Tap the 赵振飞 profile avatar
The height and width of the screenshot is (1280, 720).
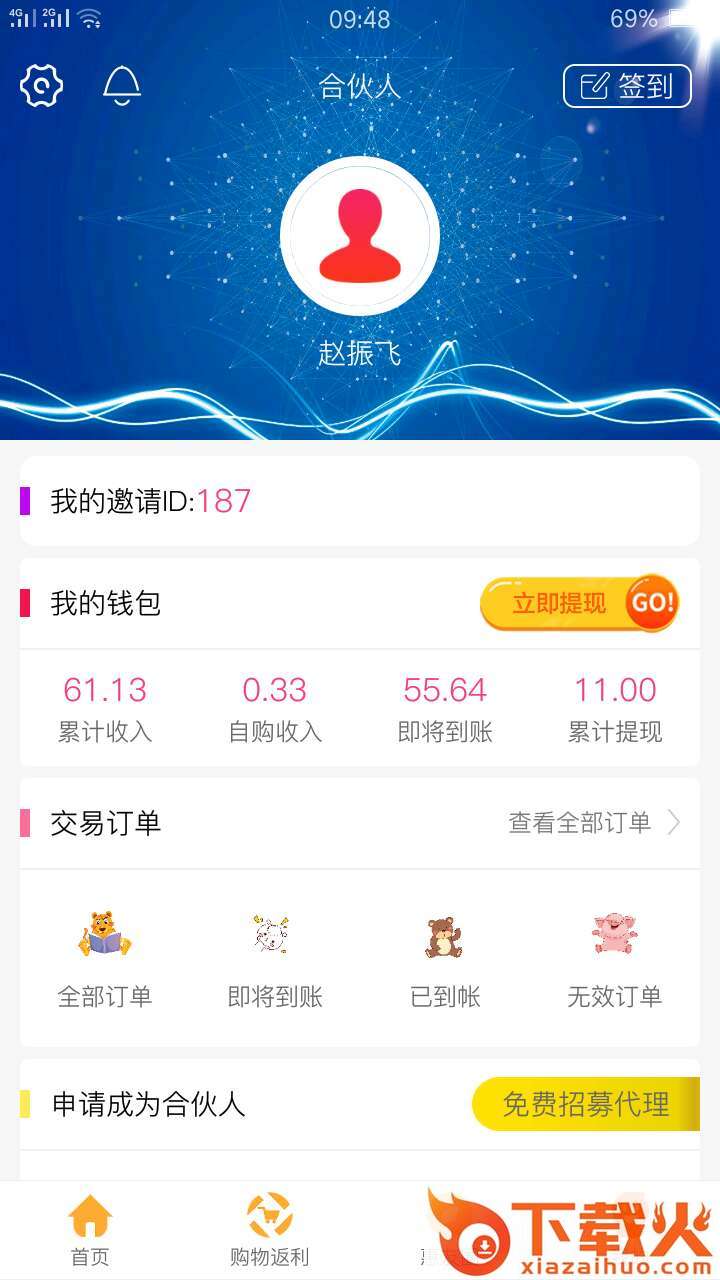pos(360,235)
